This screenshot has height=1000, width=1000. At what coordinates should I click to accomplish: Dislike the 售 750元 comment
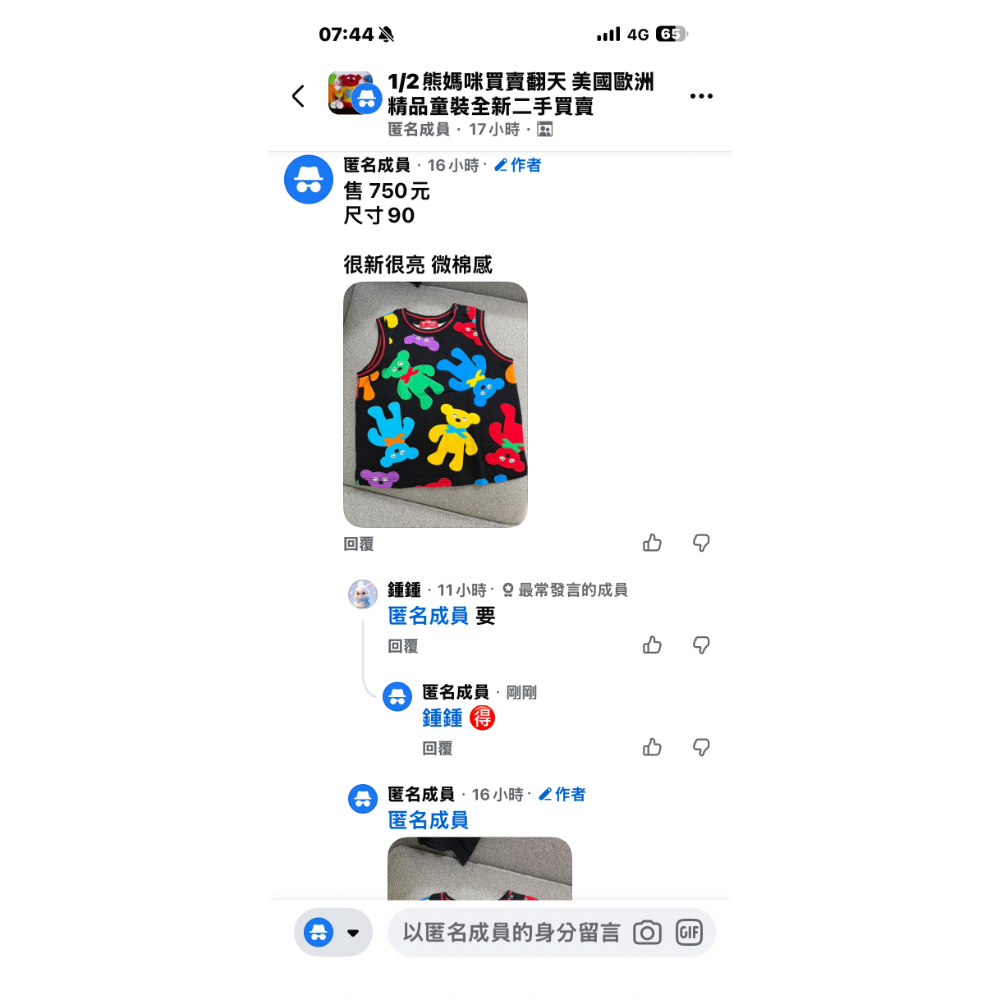pos(701,543)
